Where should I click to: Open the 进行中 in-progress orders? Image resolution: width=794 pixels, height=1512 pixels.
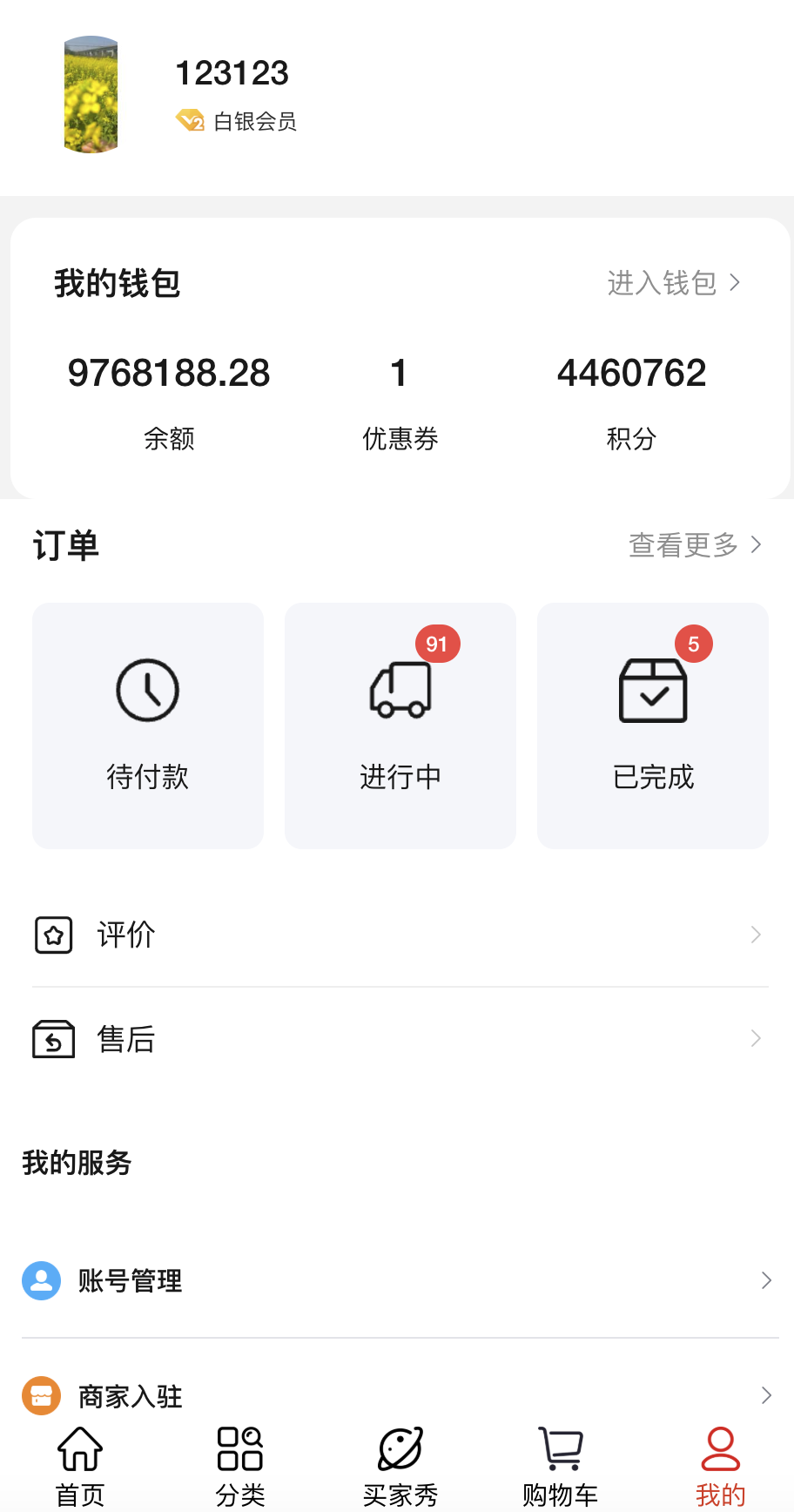pos(400,725)
